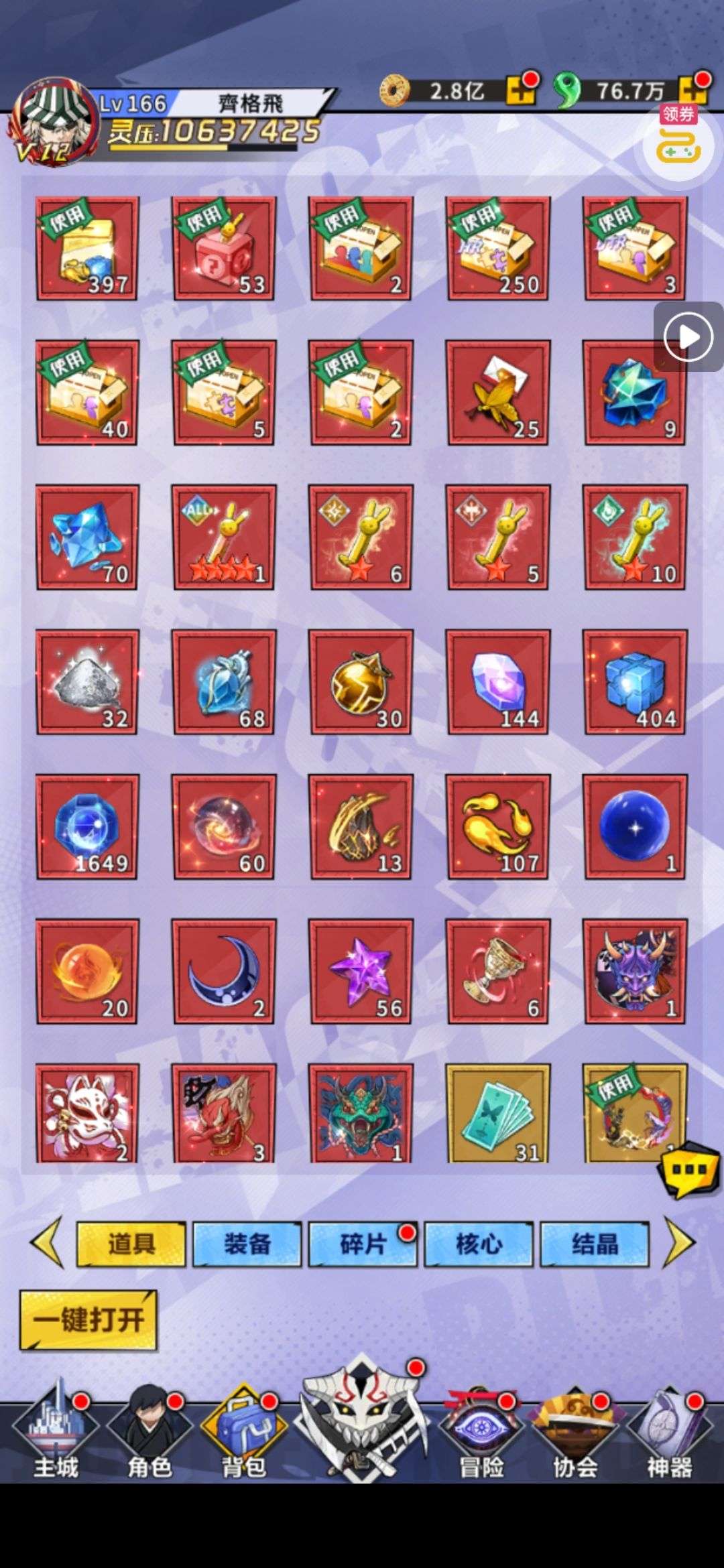Switch to the 结晶 crystal tab

[595, 1244]
